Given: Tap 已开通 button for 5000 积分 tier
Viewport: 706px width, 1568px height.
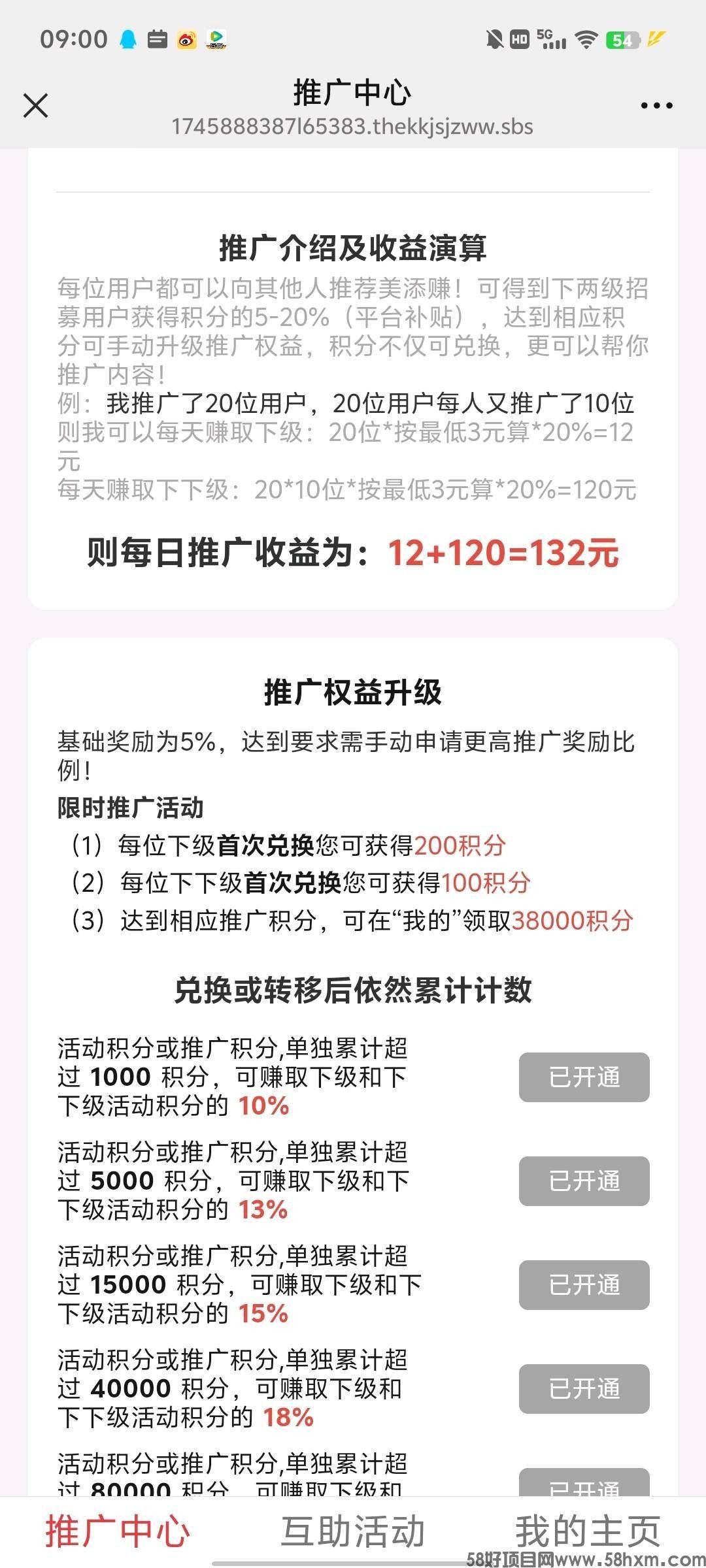Looking at the screenshot, I should (584, 1181).
